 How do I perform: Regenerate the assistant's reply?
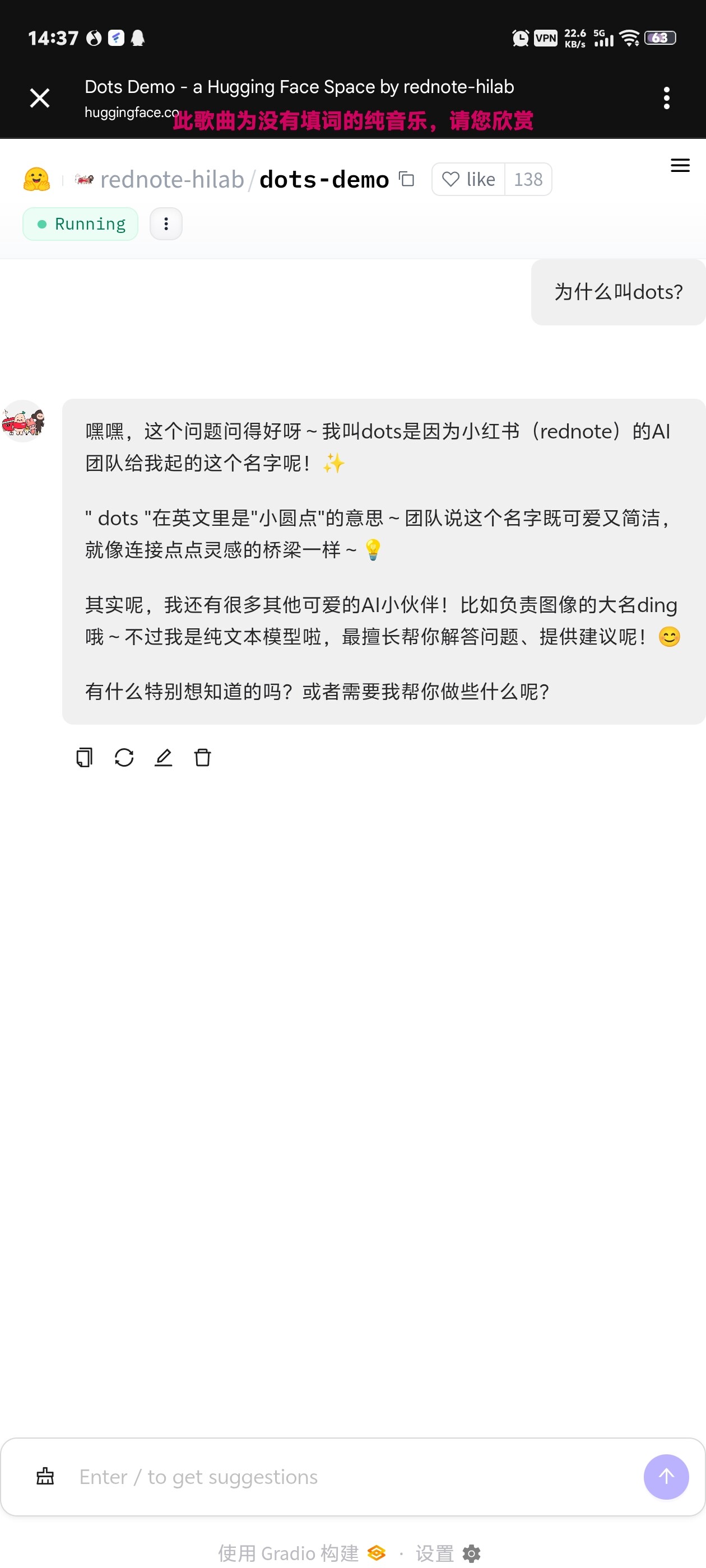[124, 758]
